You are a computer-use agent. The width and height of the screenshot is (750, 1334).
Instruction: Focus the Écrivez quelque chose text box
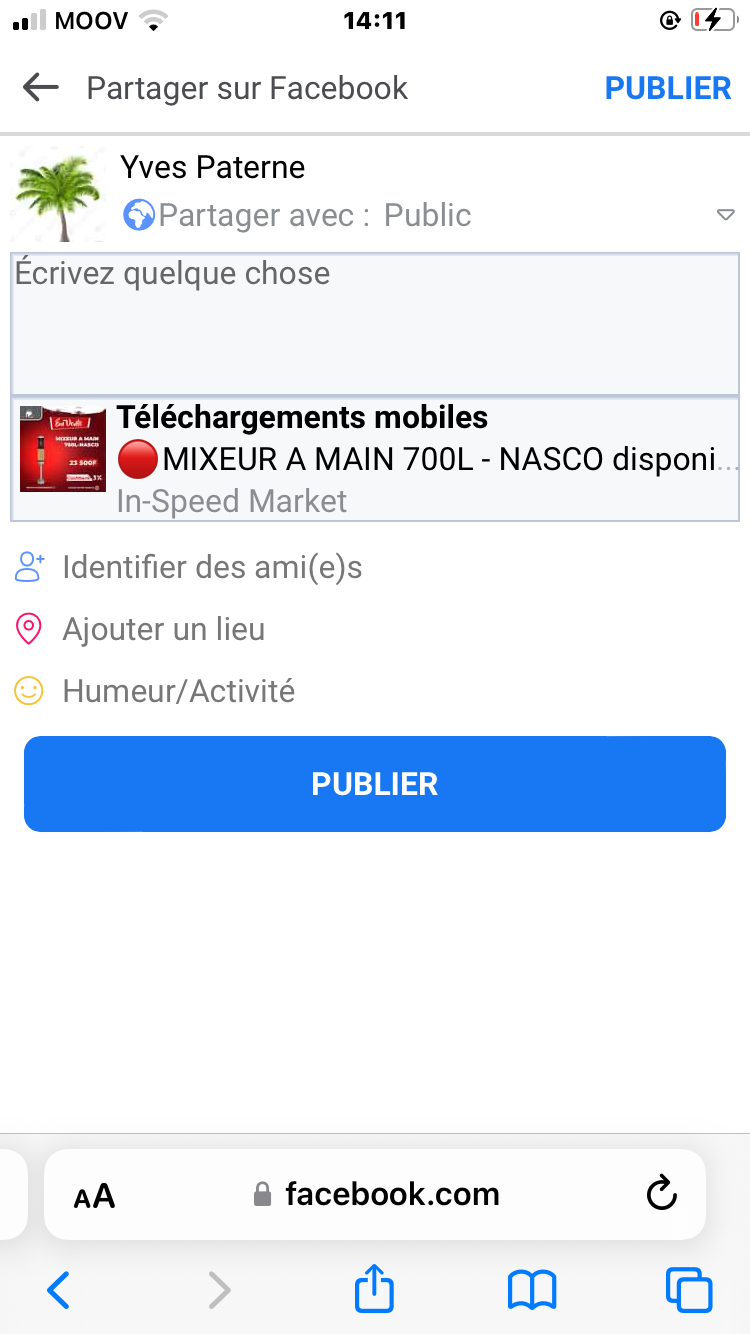pyautogui.click(x=375, y=324)
